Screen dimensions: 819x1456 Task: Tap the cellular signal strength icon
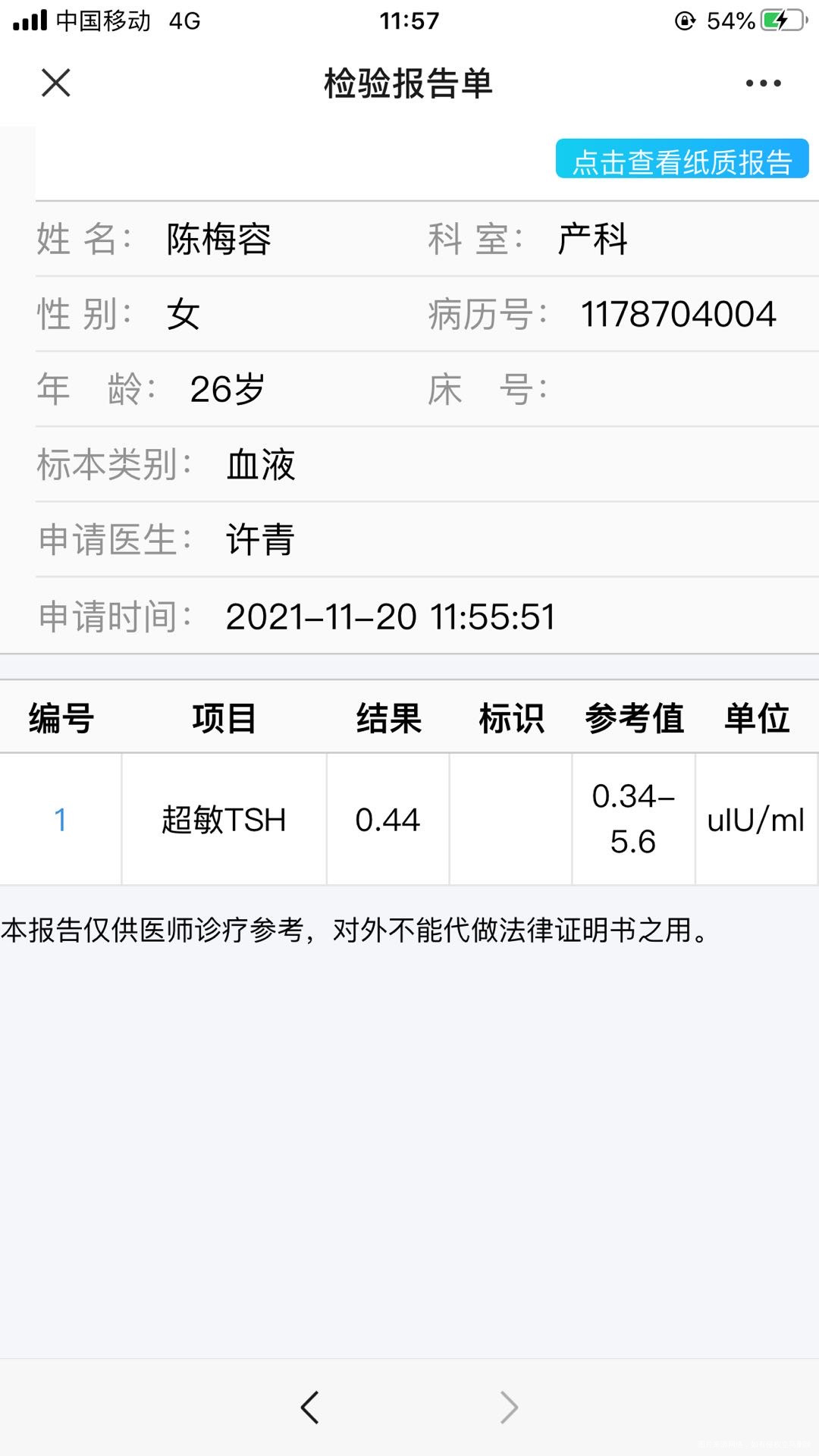tap(29, 20)
